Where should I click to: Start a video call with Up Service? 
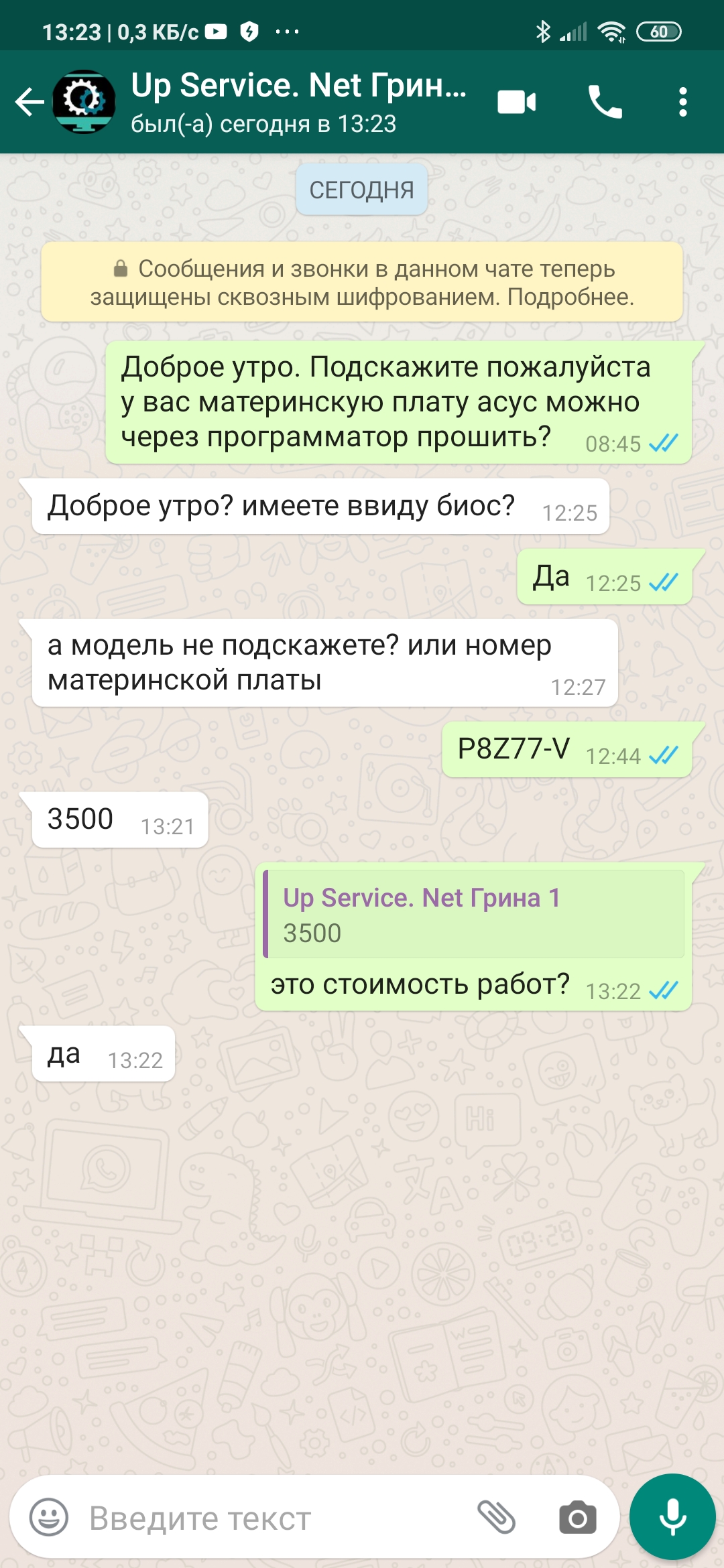[516, 102]
